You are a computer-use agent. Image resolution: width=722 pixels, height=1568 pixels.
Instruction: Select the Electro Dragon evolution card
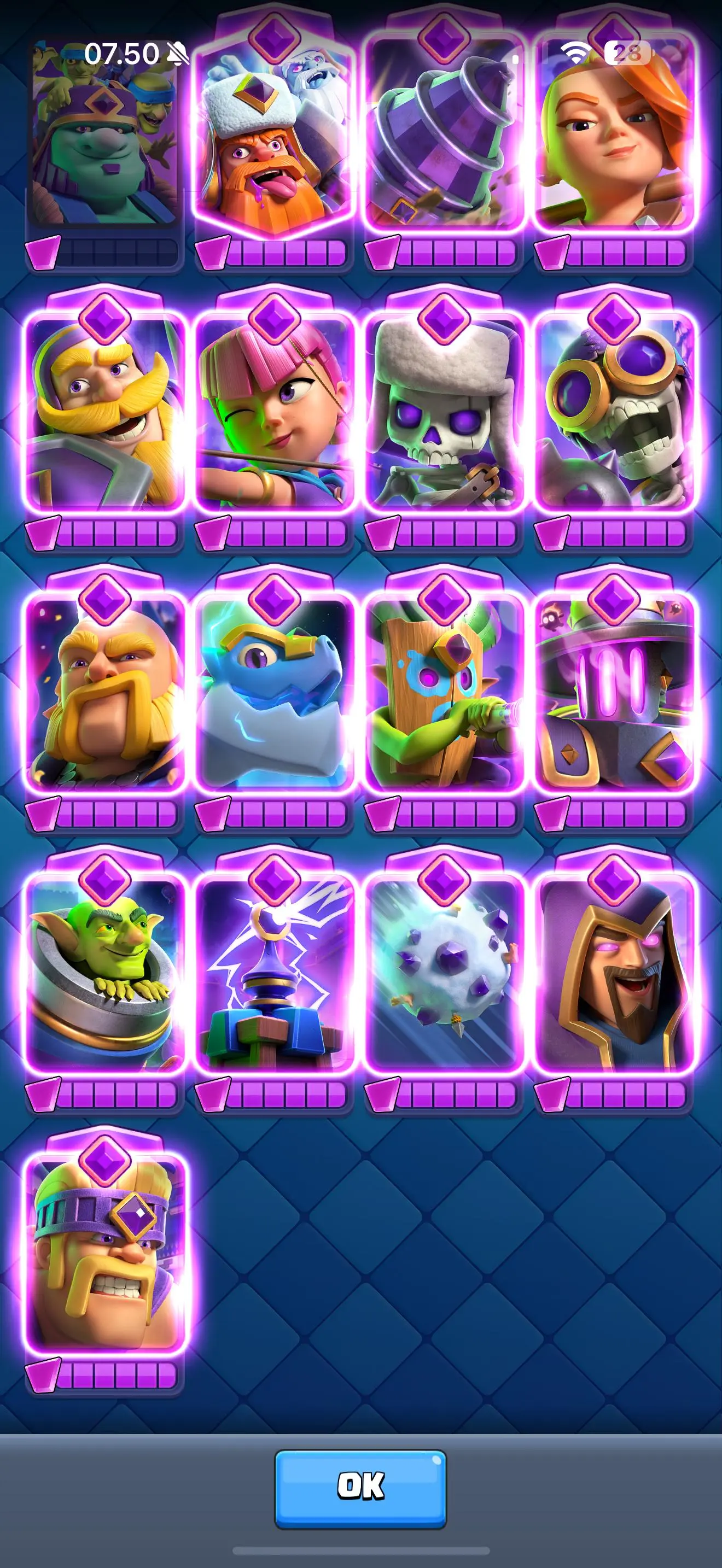pyautogui.click(x=273, y=694)
